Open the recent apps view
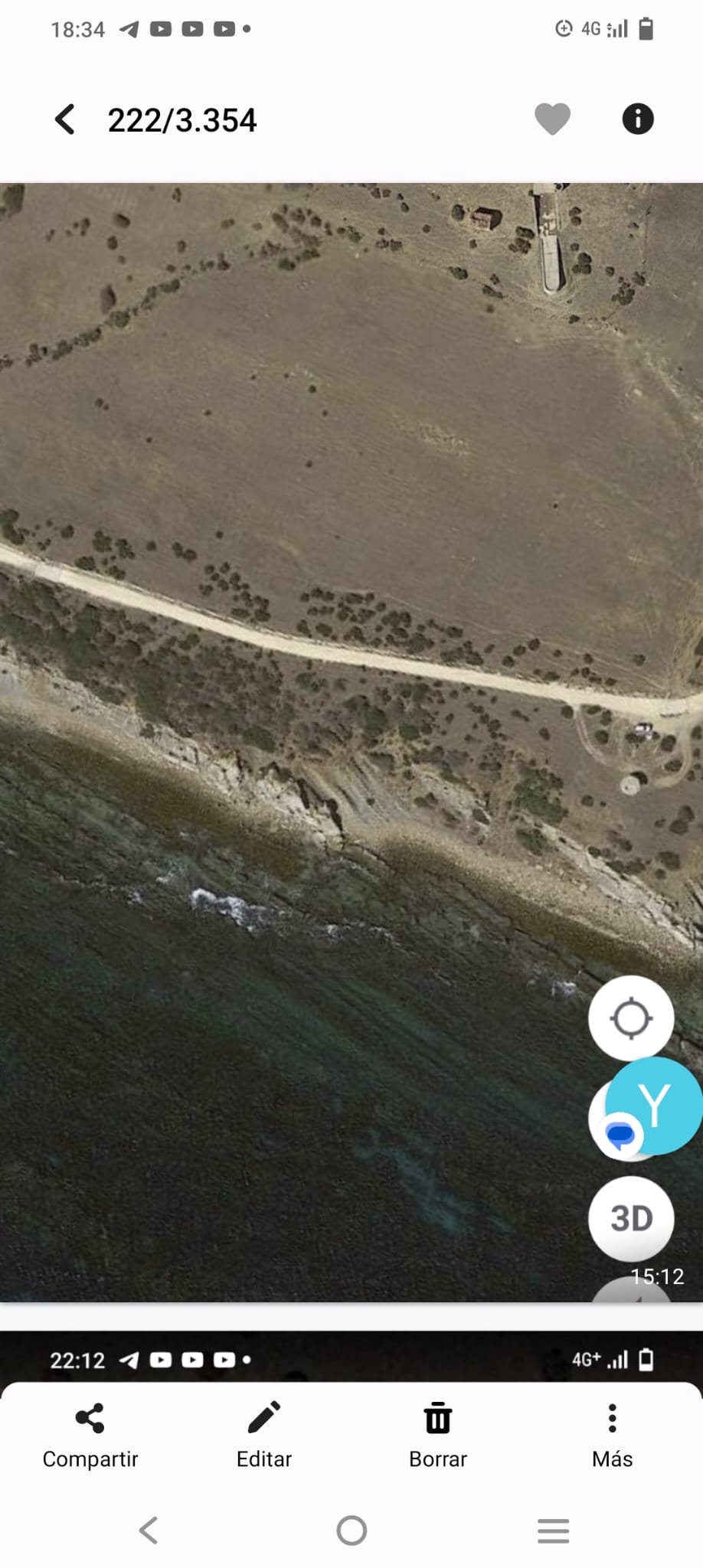The image size is (703, 1568). tap(553, 1530)
